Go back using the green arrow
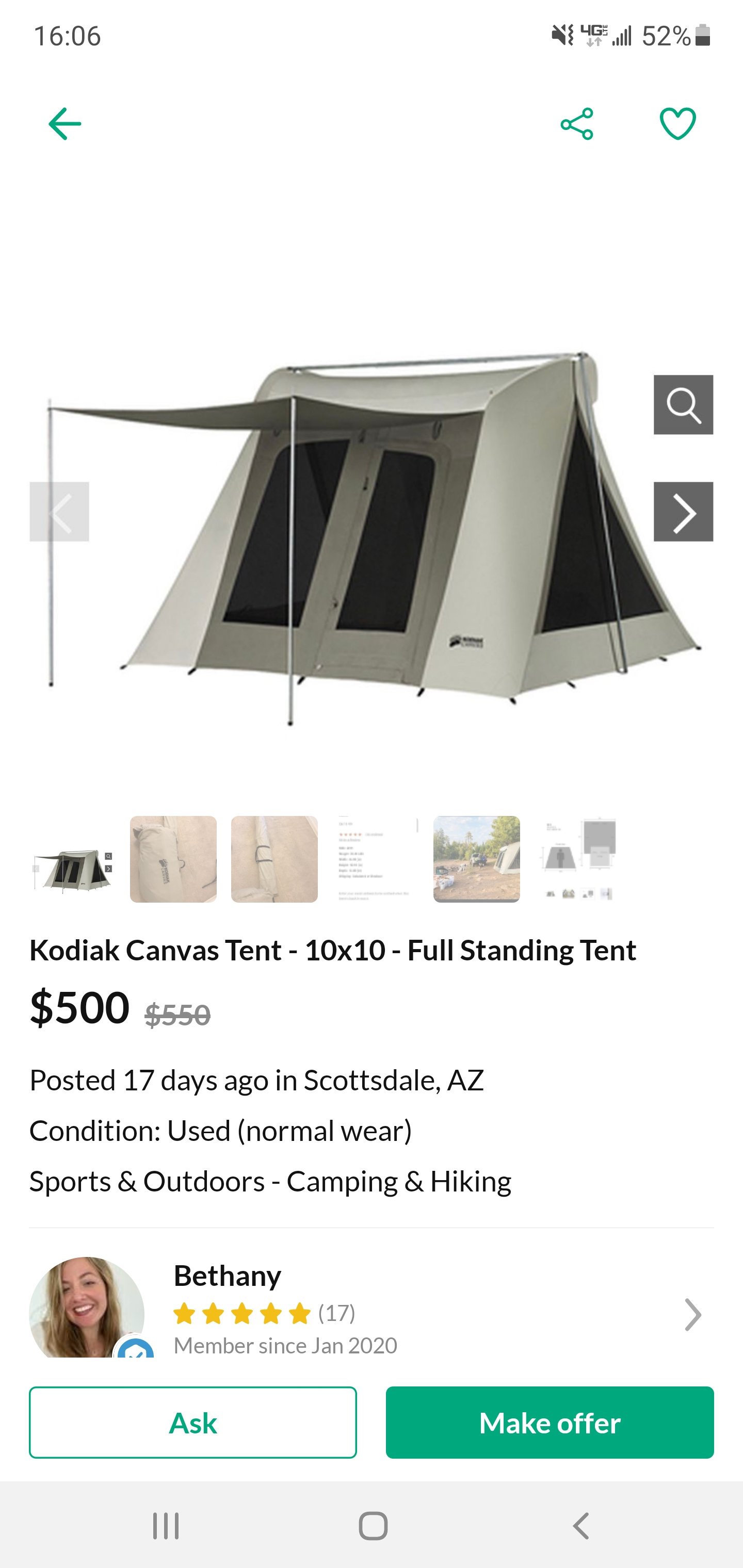This screenshot has height=1568, width=743. 64,124
